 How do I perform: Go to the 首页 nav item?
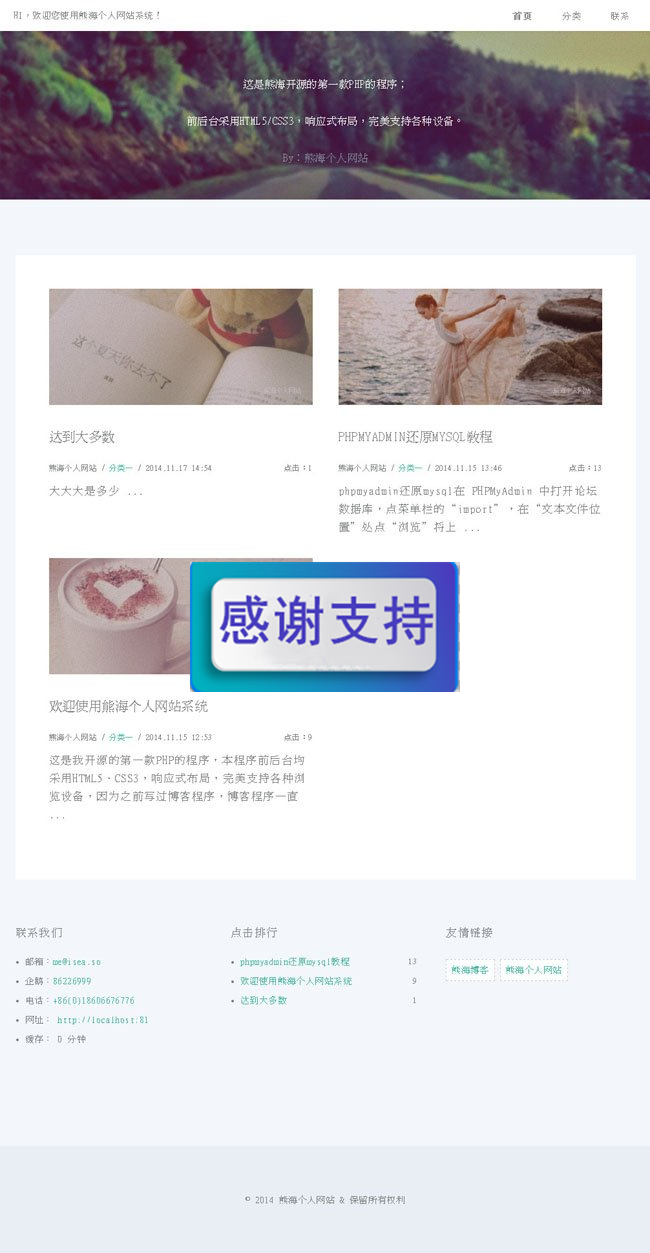(521, 16)
